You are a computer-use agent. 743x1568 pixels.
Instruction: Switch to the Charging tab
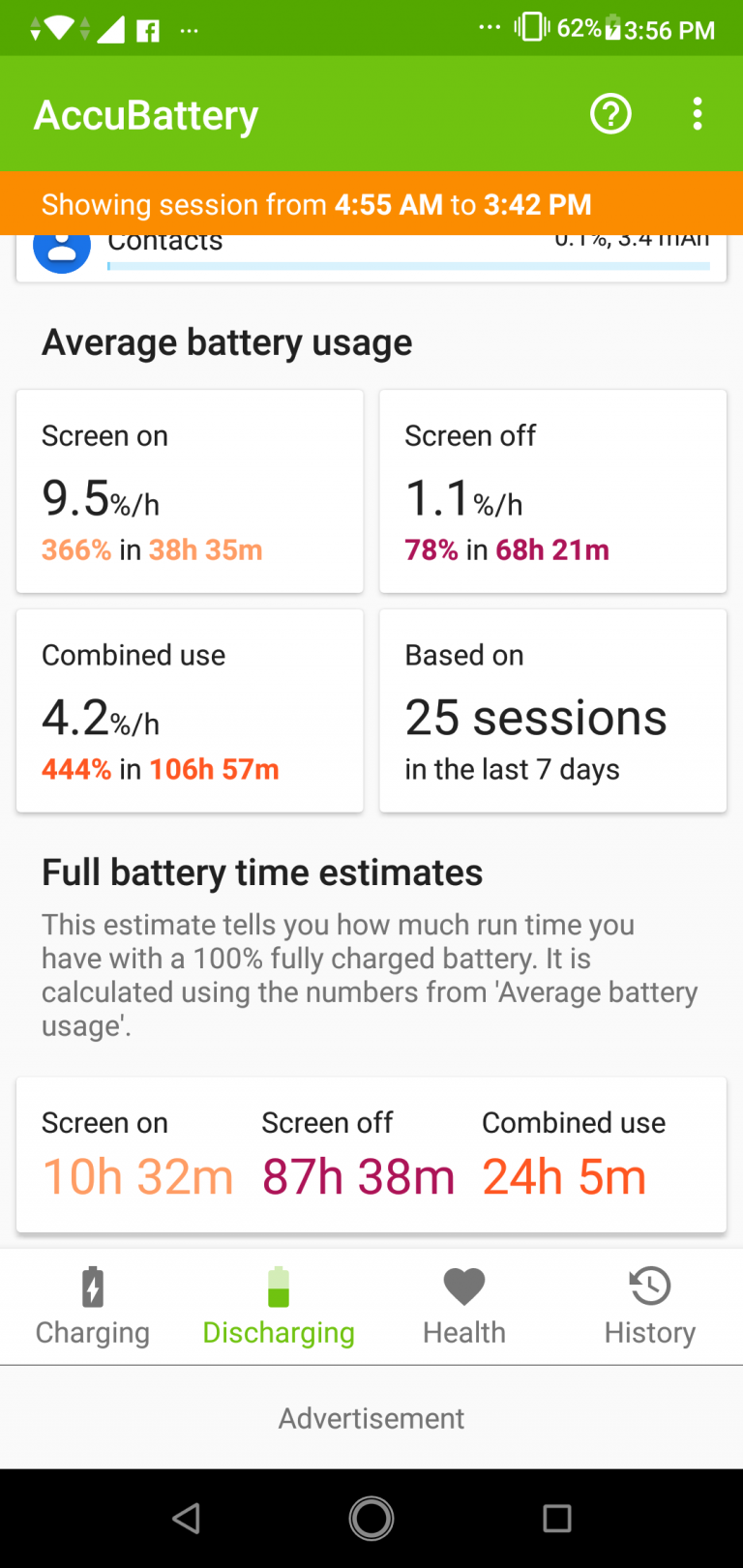point(92,1306)
